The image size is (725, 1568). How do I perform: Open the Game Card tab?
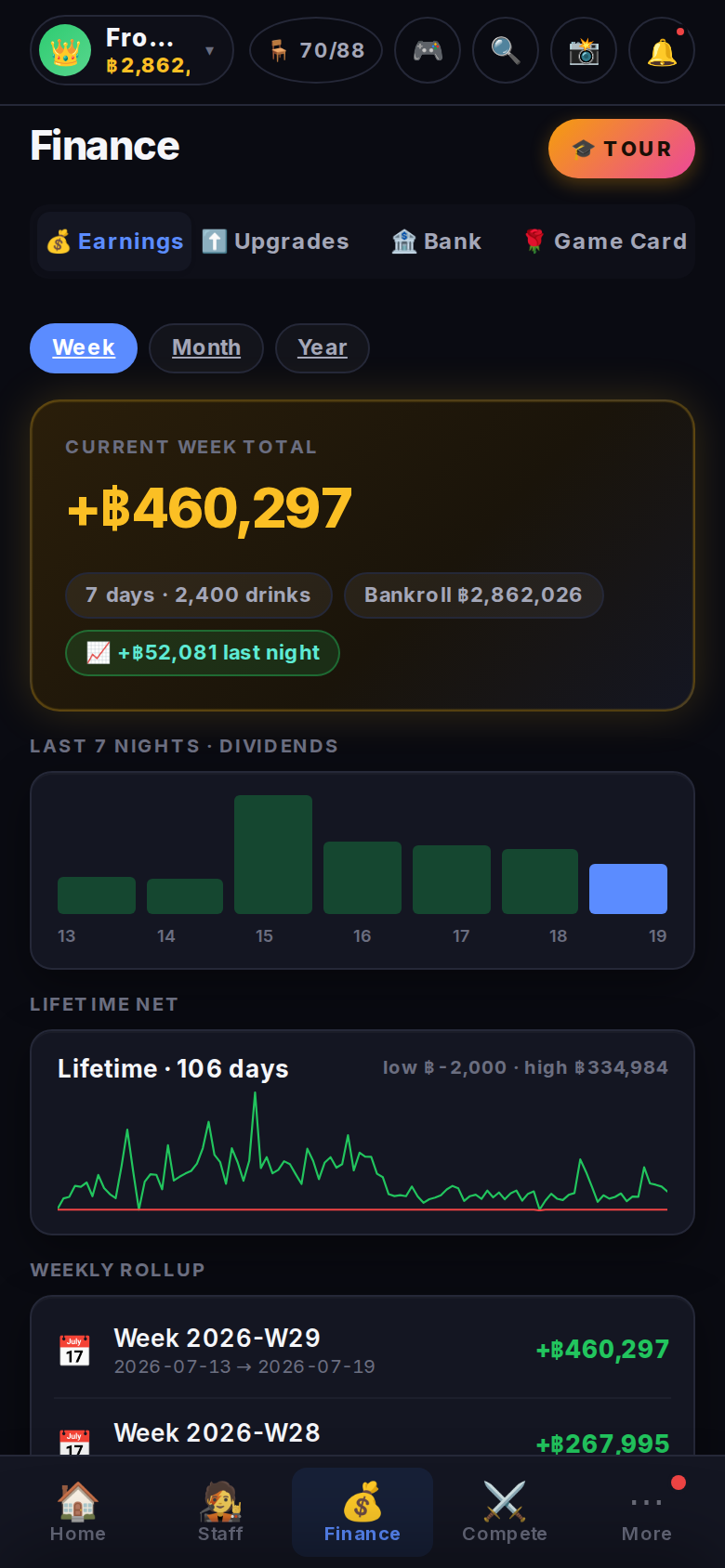click(605, 242)
